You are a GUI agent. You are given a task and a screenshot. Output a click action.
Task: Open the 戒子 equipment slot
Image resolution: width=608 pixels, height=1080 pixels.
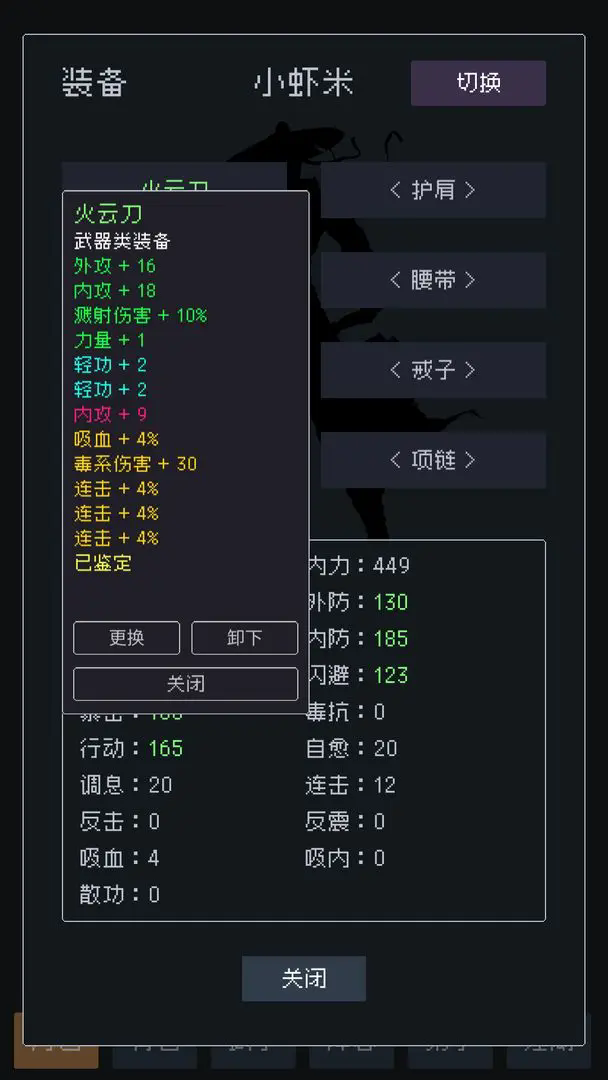pos(434,371)
